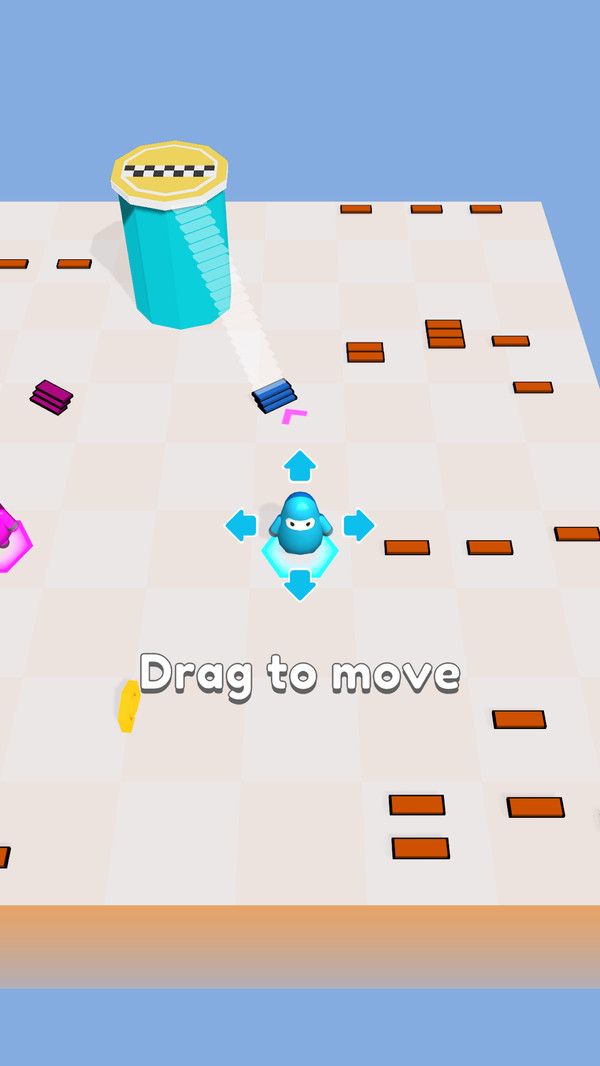Tap the down arrow below the character

click(x=299, y=584)
